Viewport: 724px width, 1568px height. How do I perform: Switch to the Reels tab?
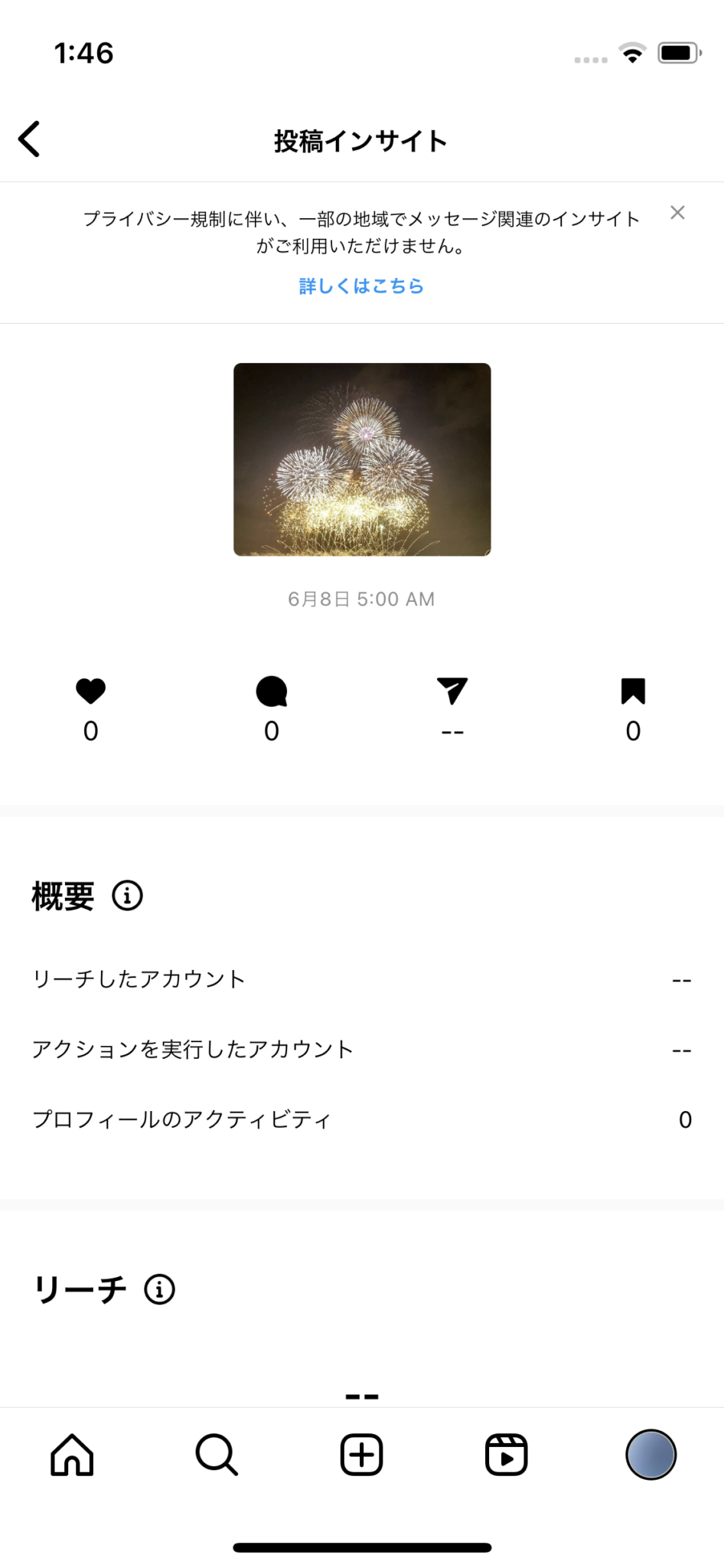pos(506,1455)
